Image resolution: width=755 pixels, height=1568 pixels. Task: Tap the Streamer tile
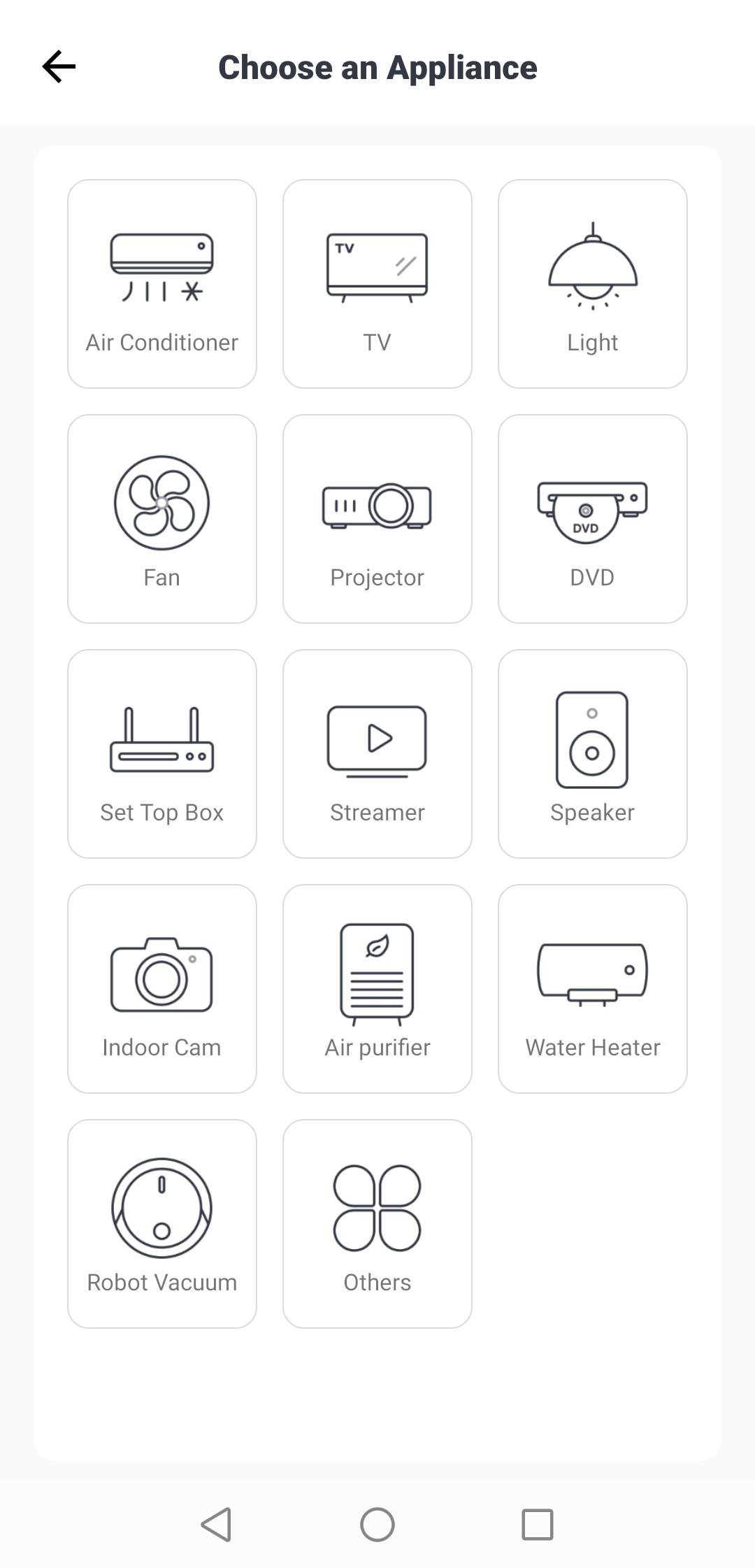(x=377, y=754)
